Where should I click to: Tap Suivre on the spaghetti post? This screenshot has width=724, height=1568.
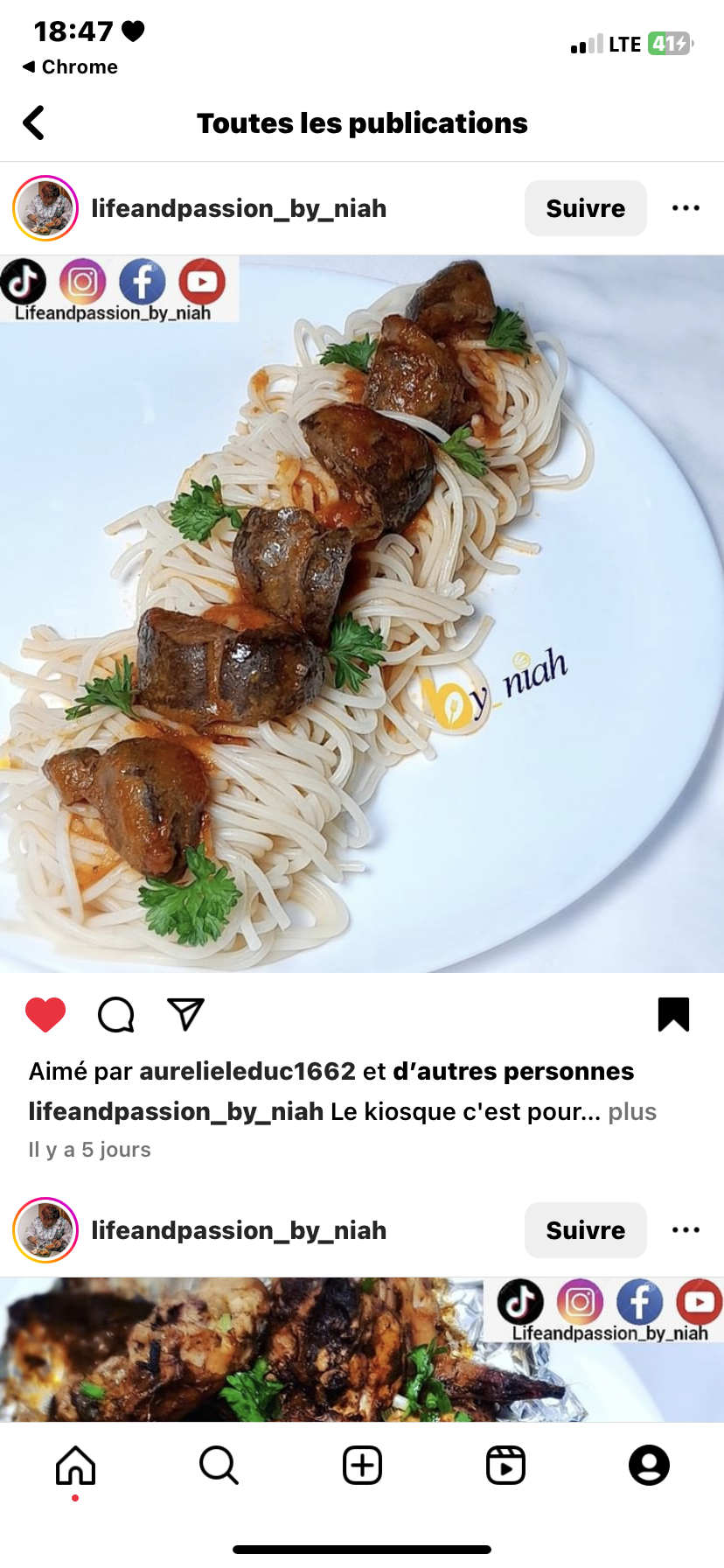point(585,208)
